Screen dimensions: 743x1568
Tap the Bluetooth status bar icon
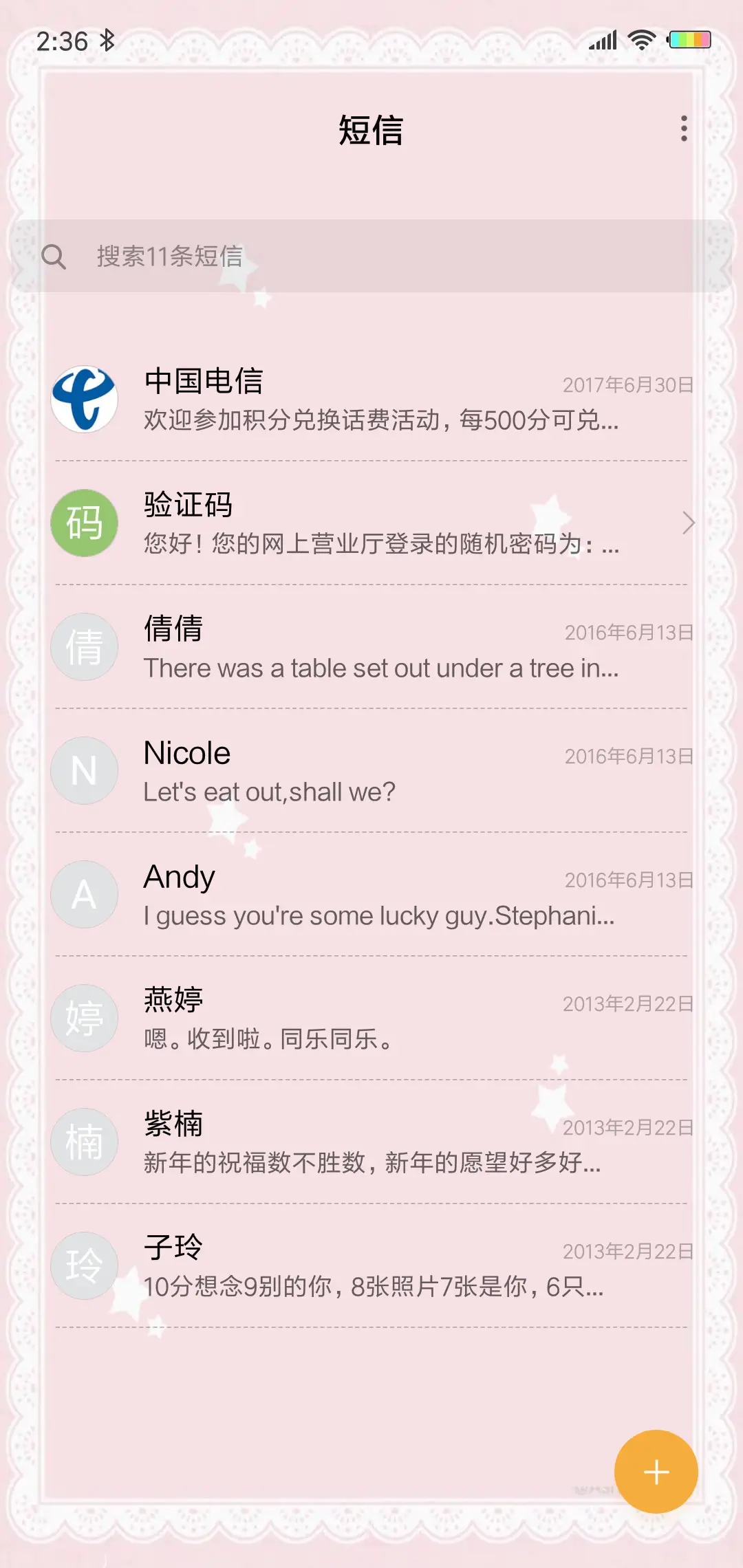[x=107, y=41]
